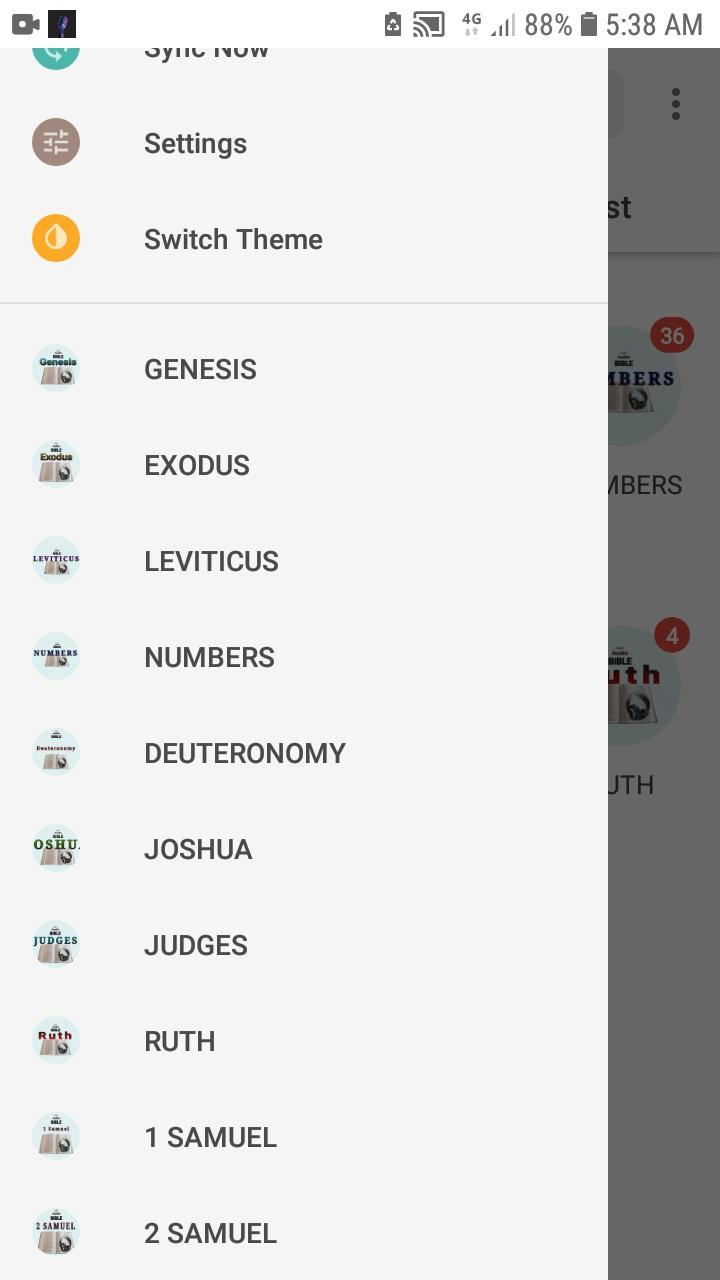Open RUTH in the drawer
The image size is (720, 1280).
click(304, 1041)
